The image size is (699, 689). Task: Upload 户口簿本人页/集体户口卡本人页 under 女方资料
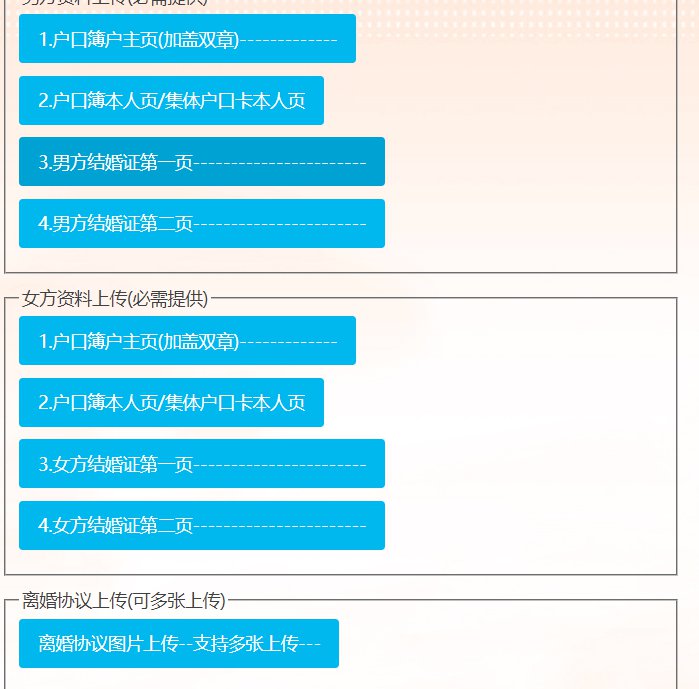(x=171, y=403)
